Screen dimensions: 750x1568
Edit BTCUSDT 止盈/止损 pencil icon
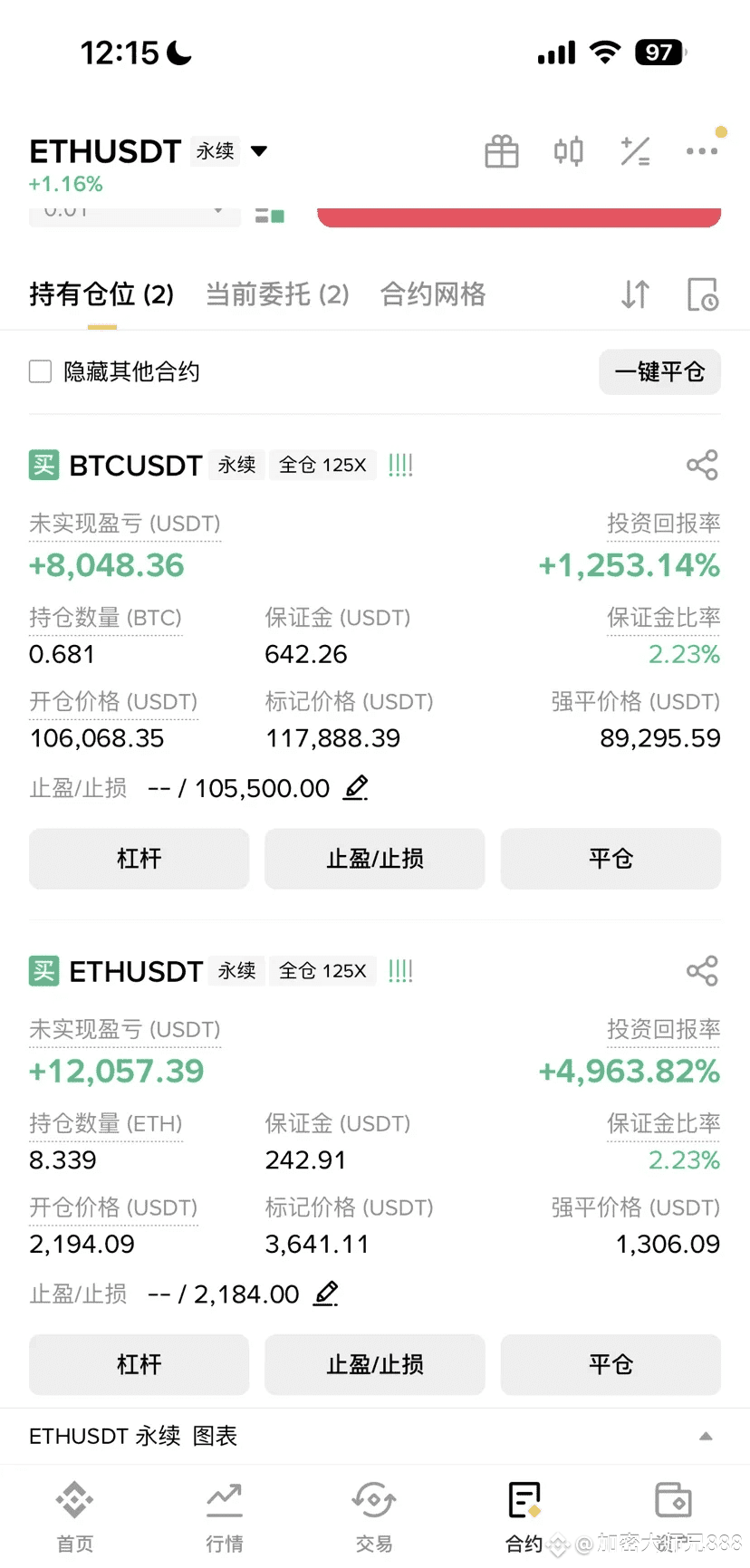click(355, 787)
